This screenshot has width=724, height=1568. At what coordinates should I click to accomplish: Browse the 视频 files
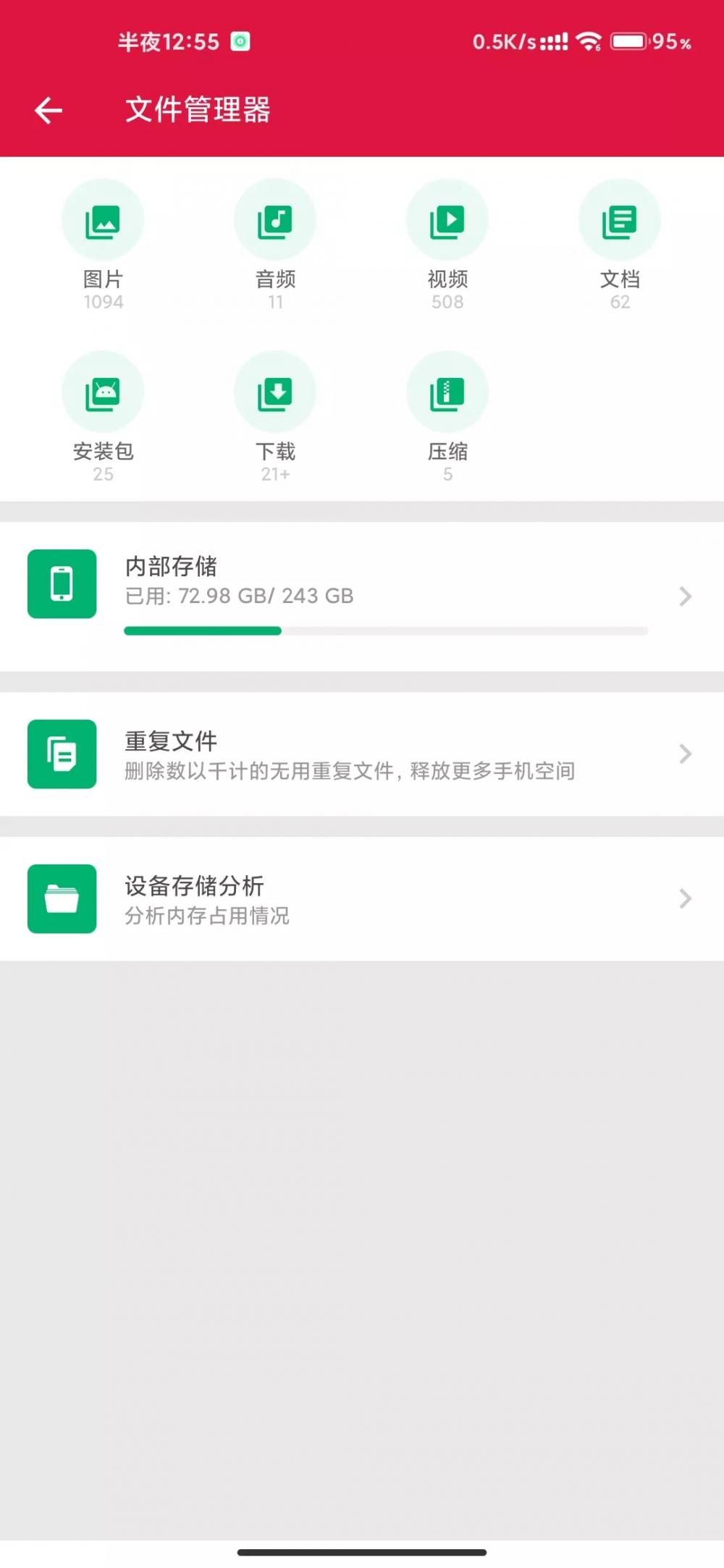coord(447,245)
